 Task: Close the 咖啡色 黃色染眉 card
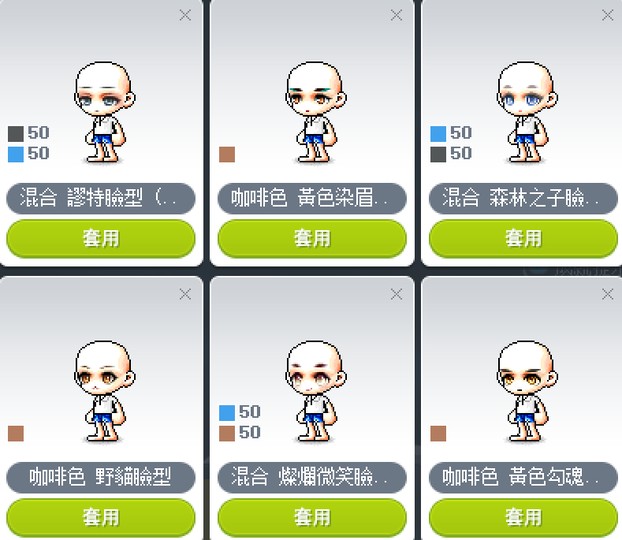click(x=396, y=15)
